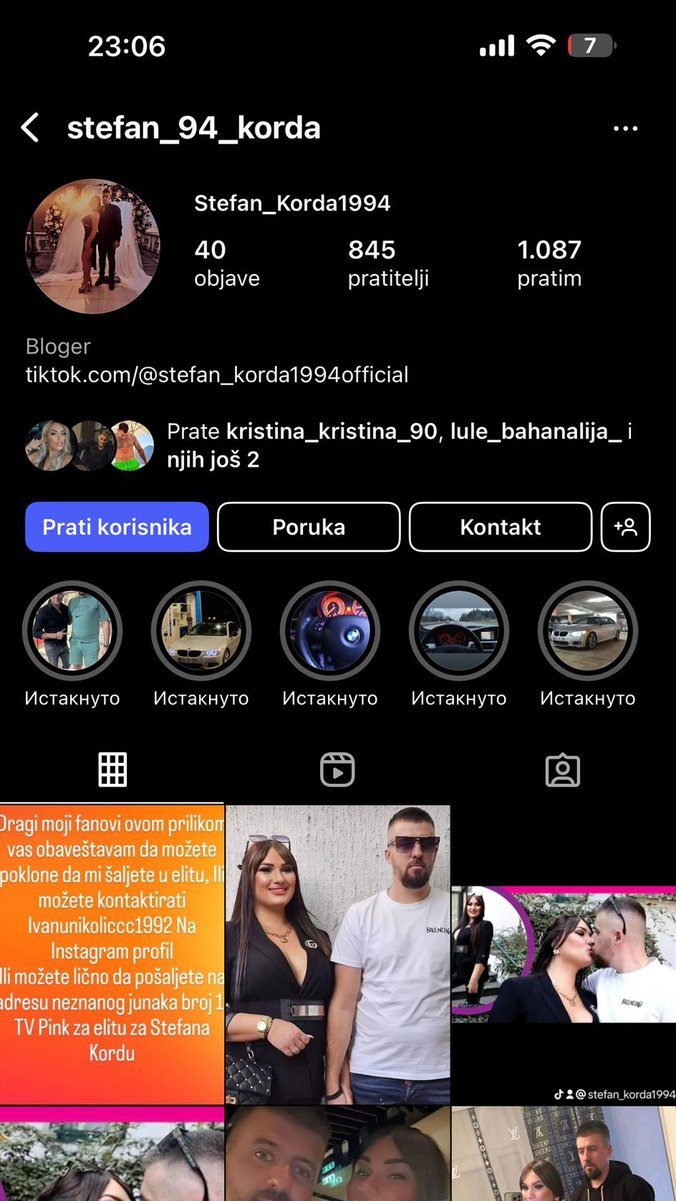Go back using the top-left arrow
The height and width of the screenshot is (1201, 676).
coord(31,128)
